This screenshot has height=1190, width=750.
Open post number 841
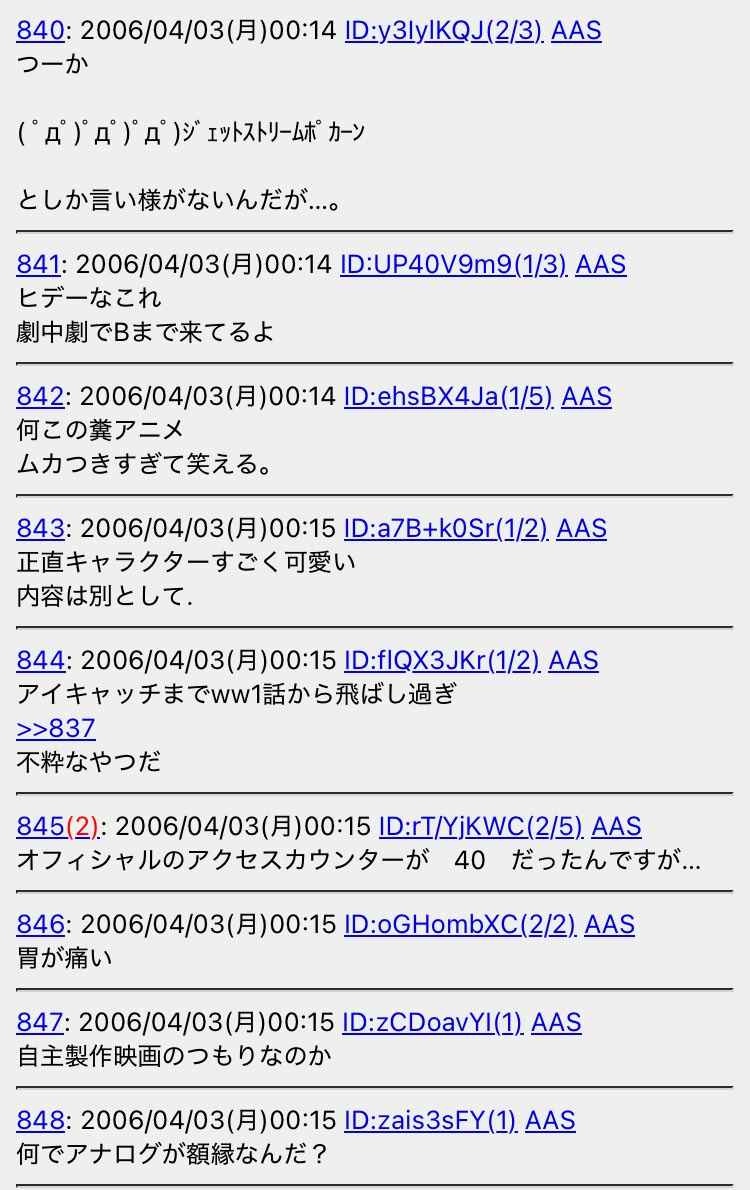pyautogui.click(x=39, y=264)
